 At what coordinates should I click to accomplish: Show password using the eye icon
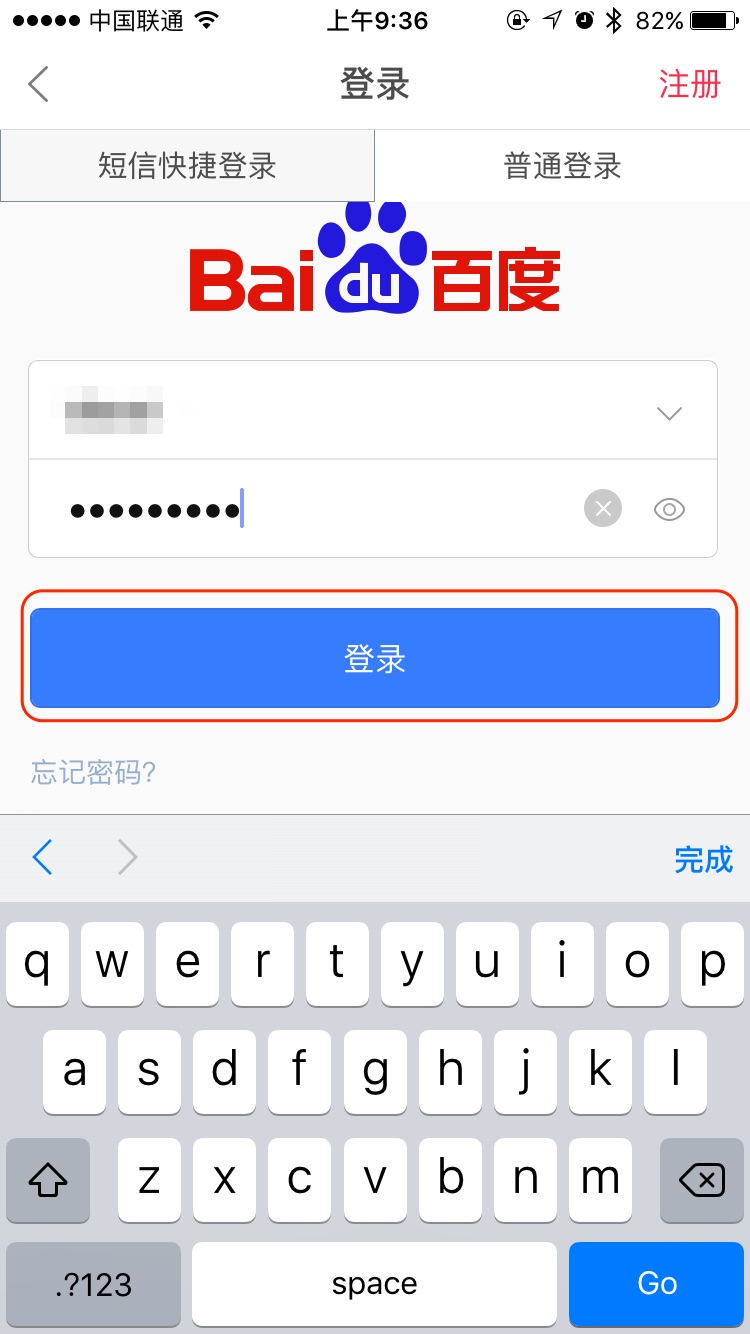(x=669, y=510)
